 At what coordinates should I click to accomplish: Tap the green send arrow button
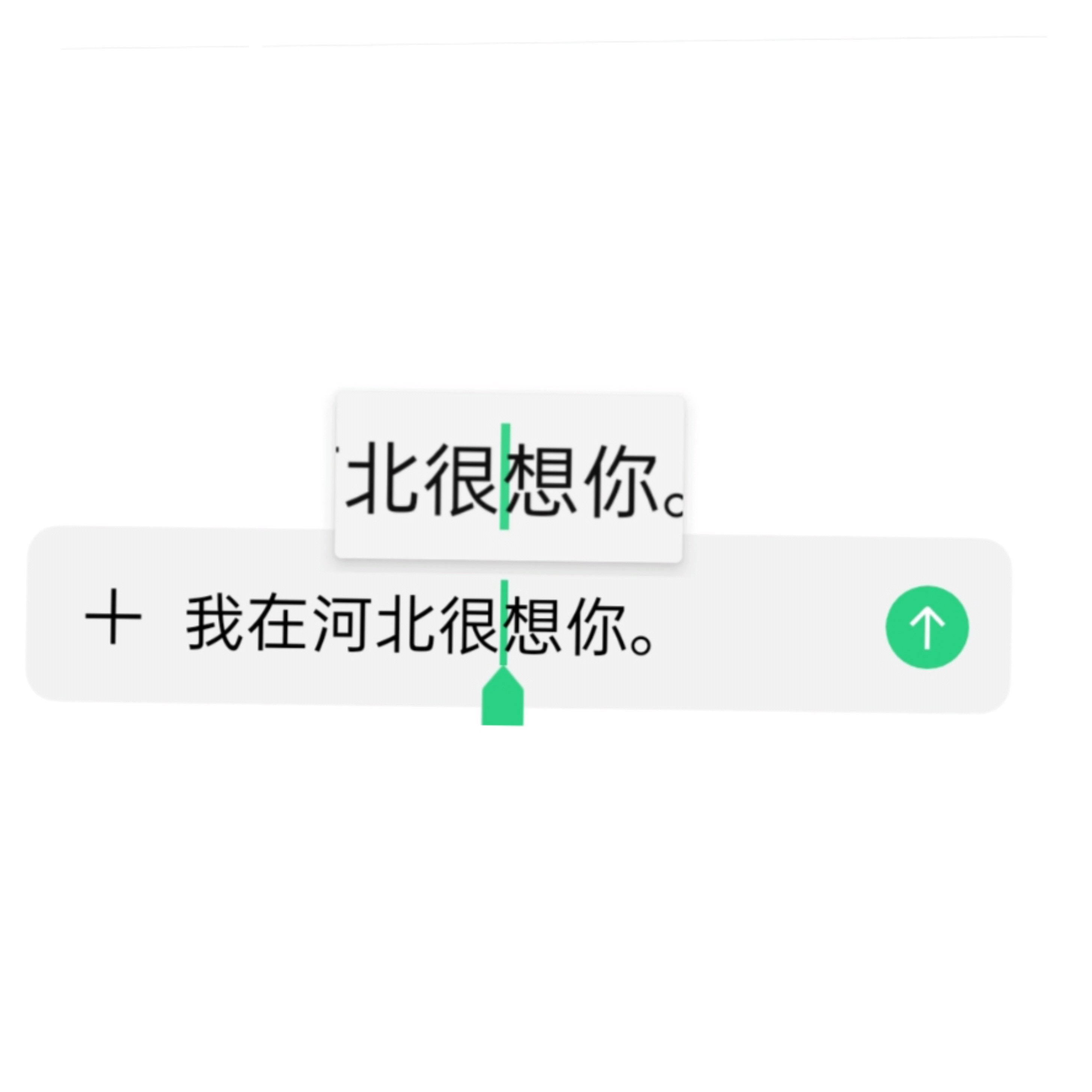click(x=927, y=627)
